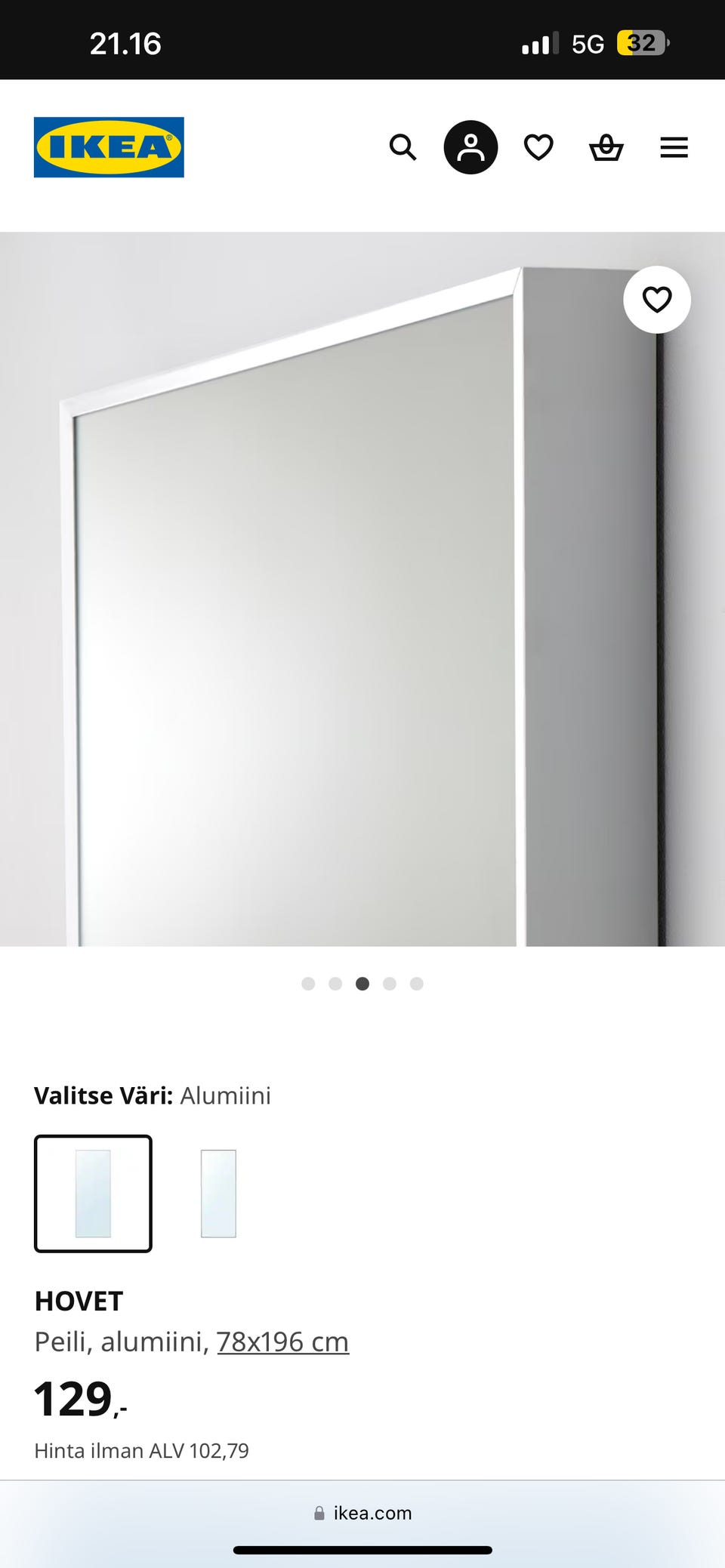The width and height of the screenshot is (725, 1568).
Task: Open the hamburger navigation menu
Action: pos(674,147)
